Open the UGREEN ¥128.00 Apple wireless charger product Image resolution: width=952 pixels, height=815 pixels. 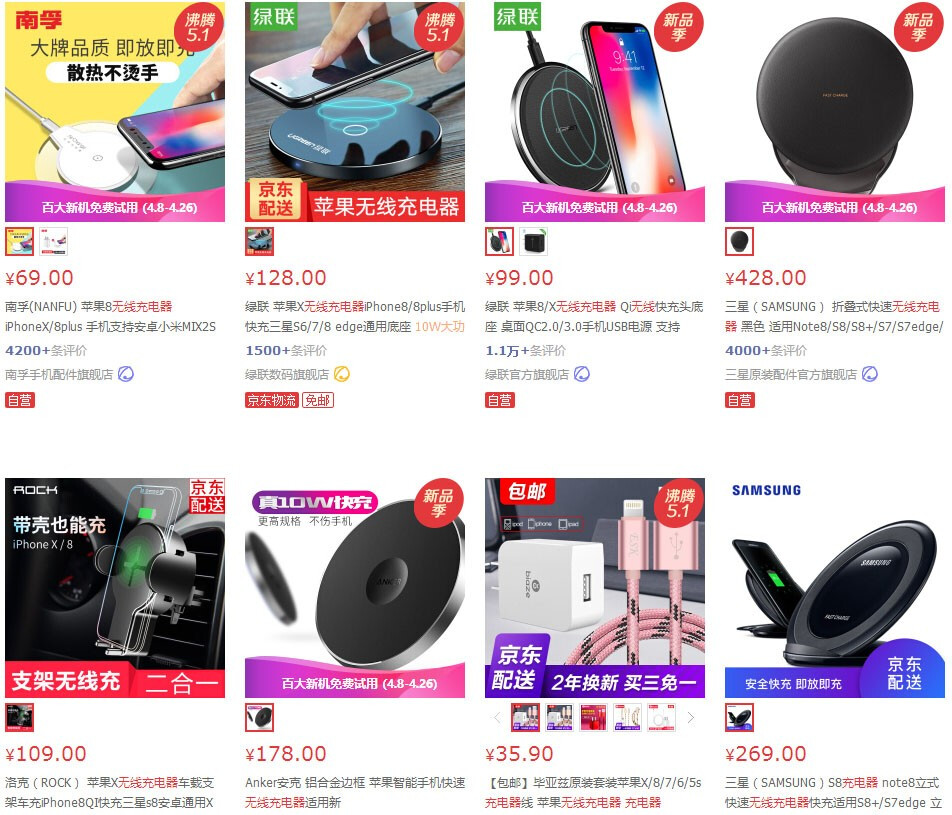coord(355,110)
